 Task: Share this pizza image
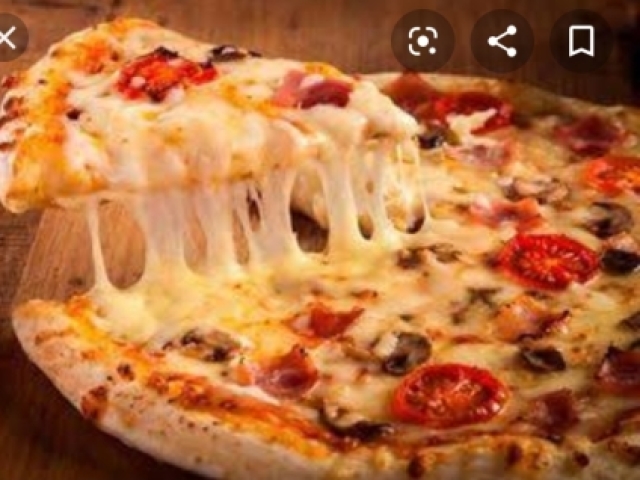[x=502, y=41]
